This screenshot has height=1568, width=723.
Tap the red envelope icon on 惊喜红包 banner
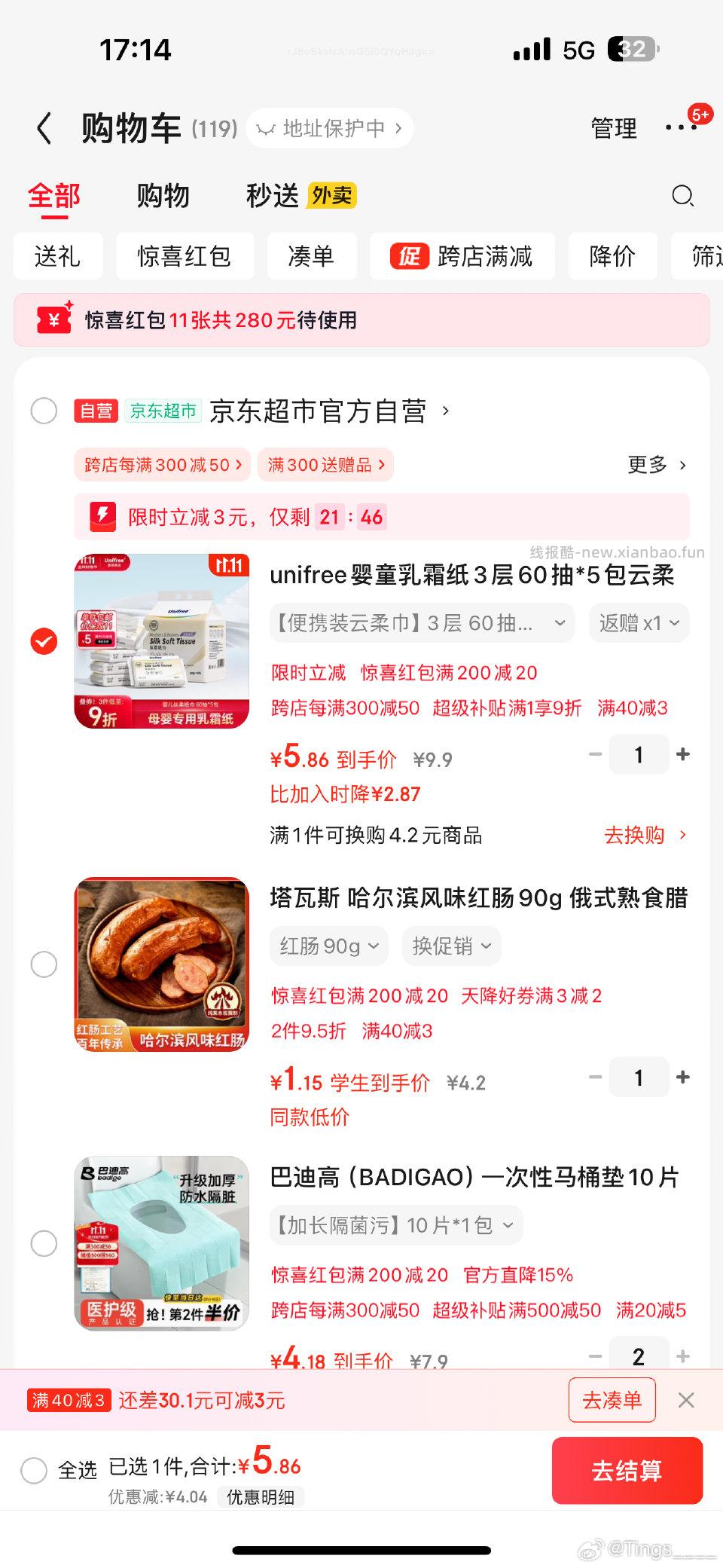(51, 319)
